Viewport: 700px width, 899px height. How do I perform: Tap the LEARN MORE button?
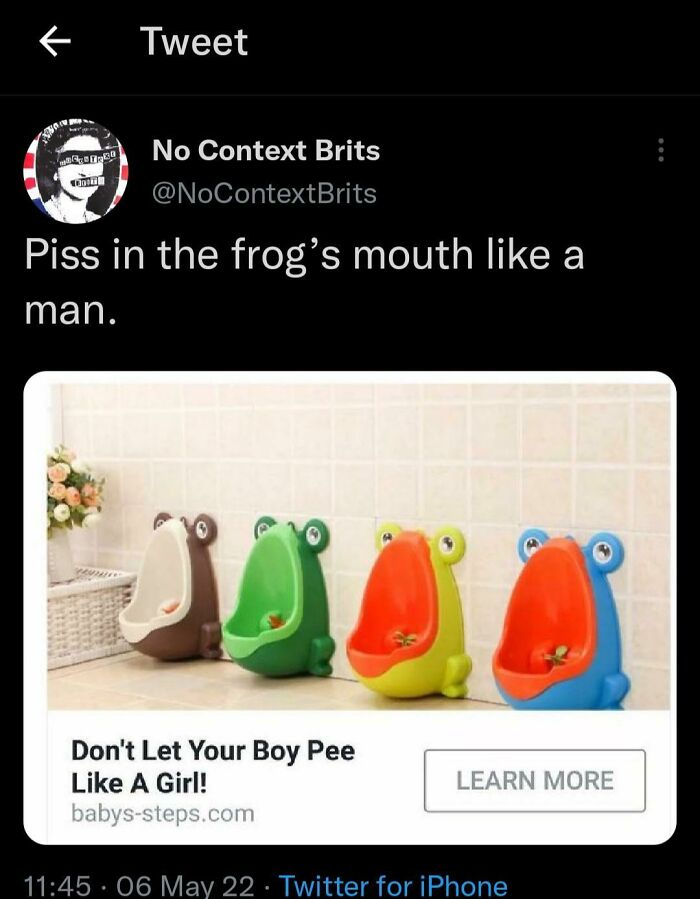point(534,780)
